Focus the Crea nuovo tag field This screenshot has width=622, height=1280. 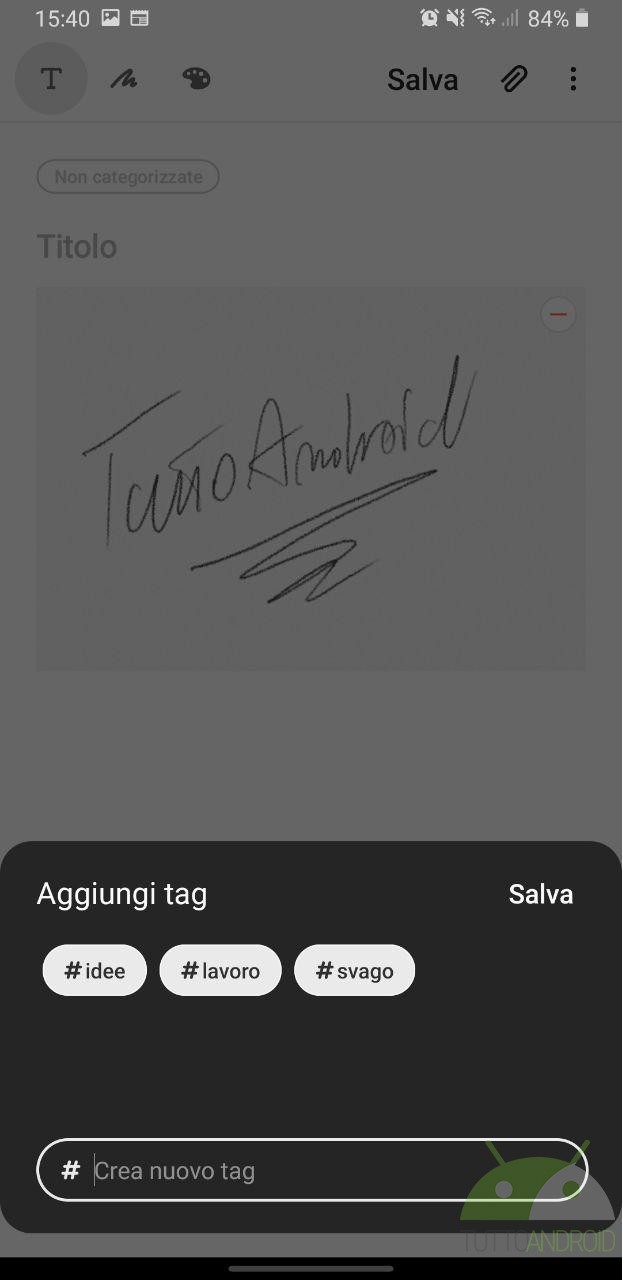click(x=312, y=1169)
